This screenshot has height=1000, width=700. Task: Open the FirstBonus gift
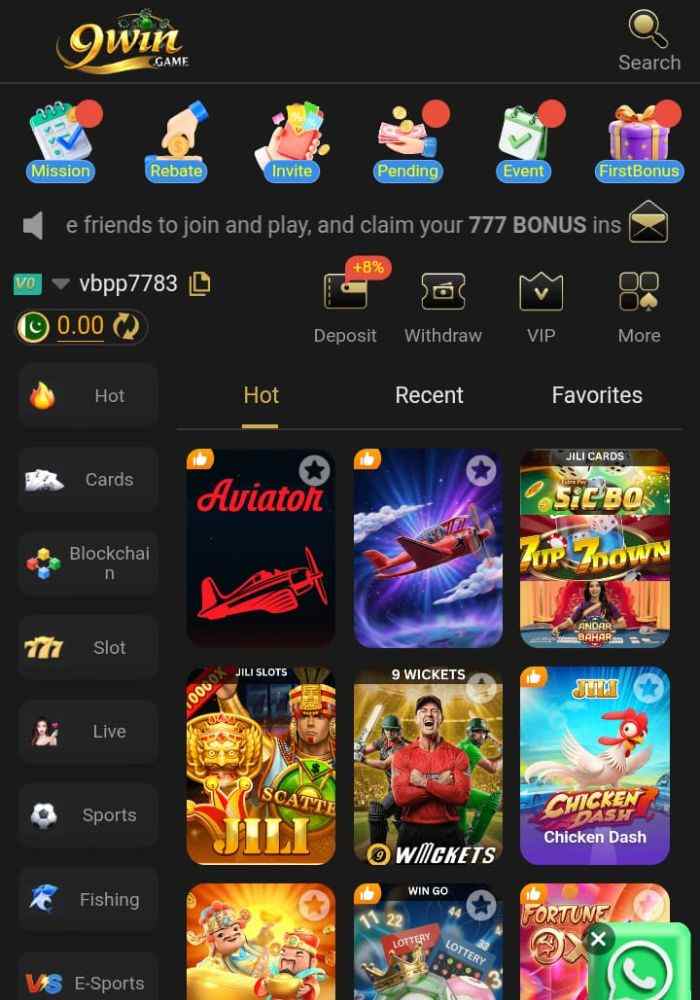point(639,142)
